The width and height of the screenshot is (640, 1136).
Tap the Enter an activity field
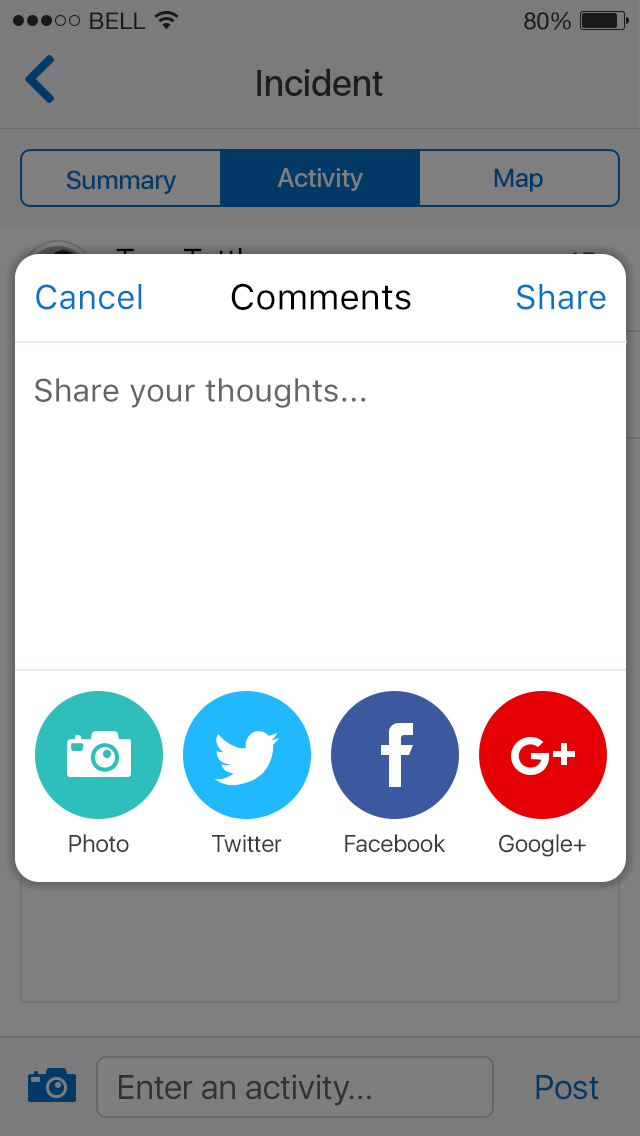coord(295,1087)
